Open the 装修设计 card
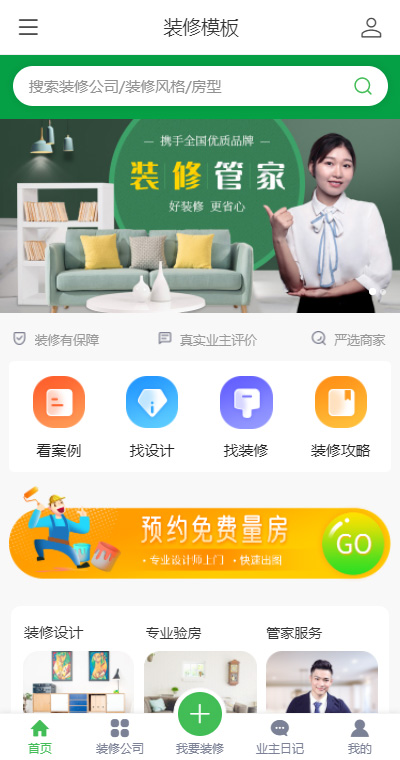 click(x=78, y=669)
